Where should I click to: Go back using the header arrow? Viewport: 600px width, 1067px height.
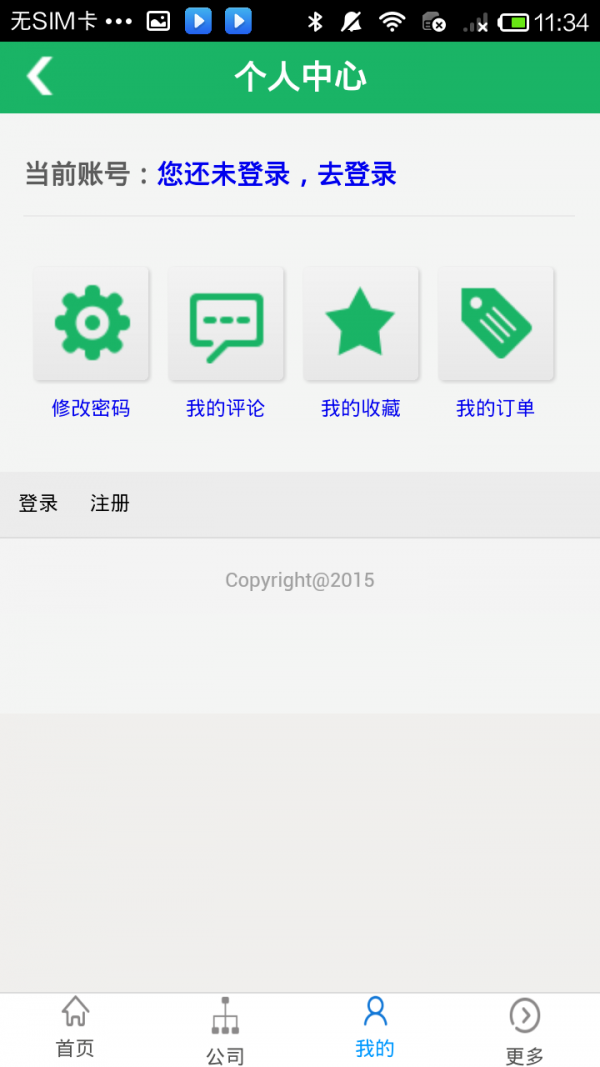40,77
